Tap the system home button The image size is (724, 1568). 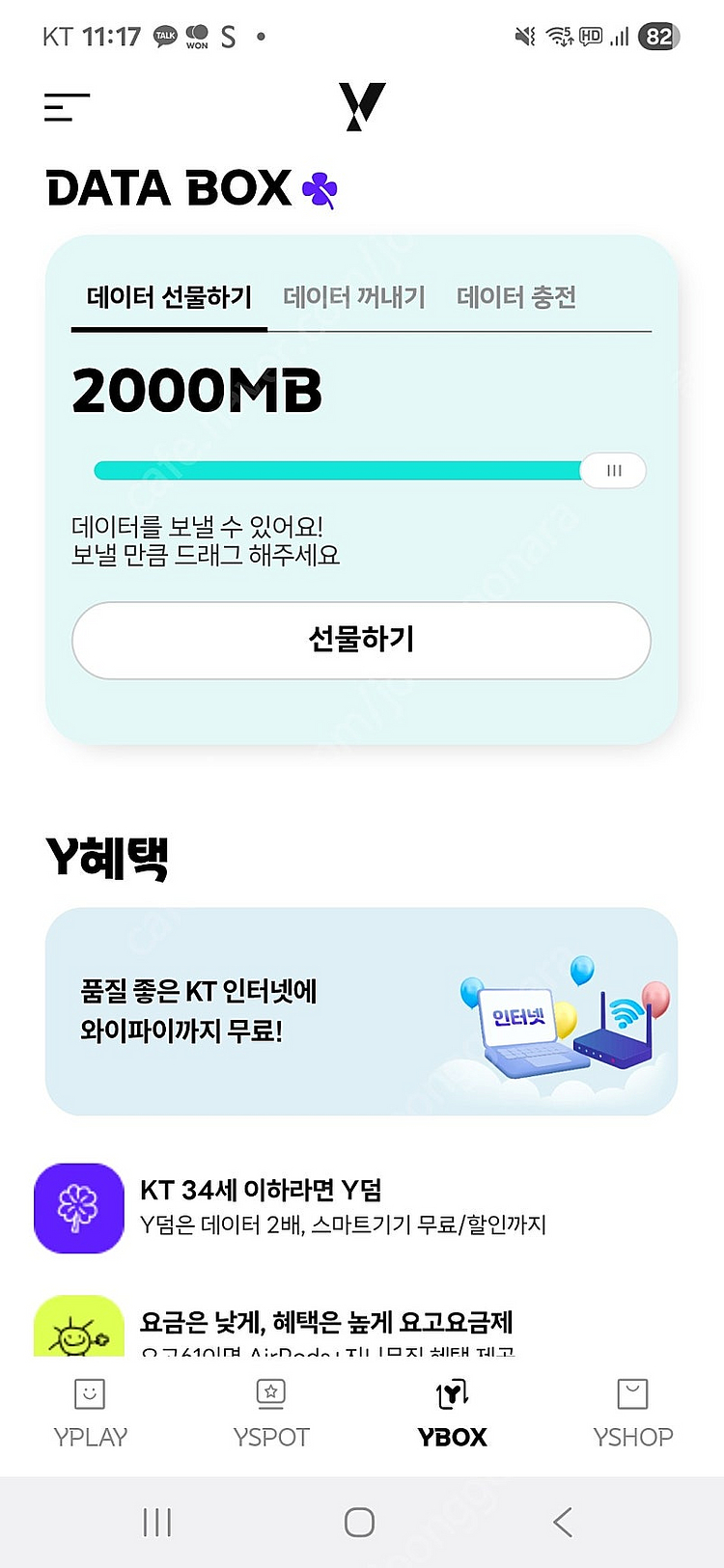(x=359, y=1522)
